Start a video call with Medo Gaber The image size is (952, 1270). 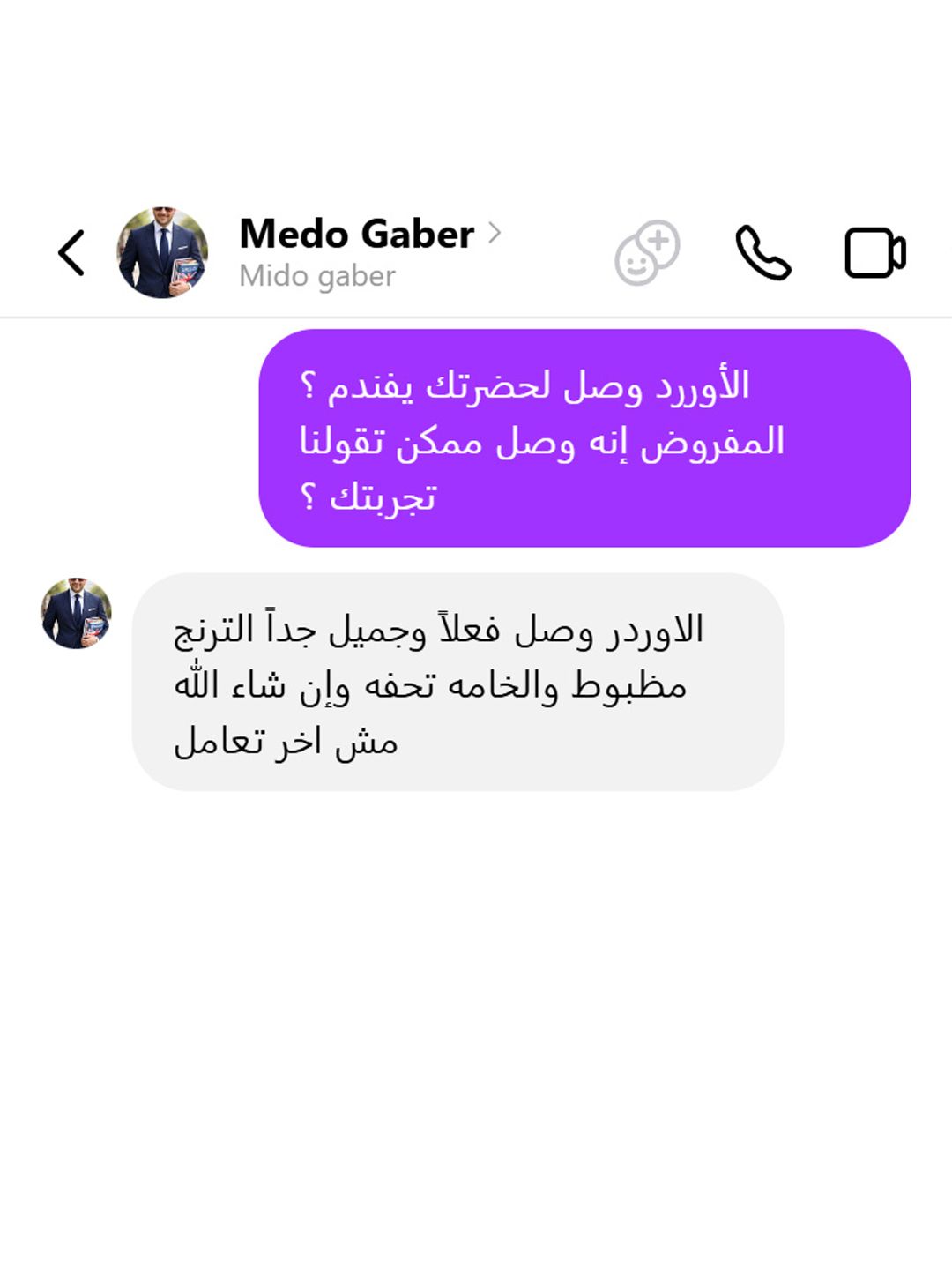pyautogui.click(x=875, y=253)
